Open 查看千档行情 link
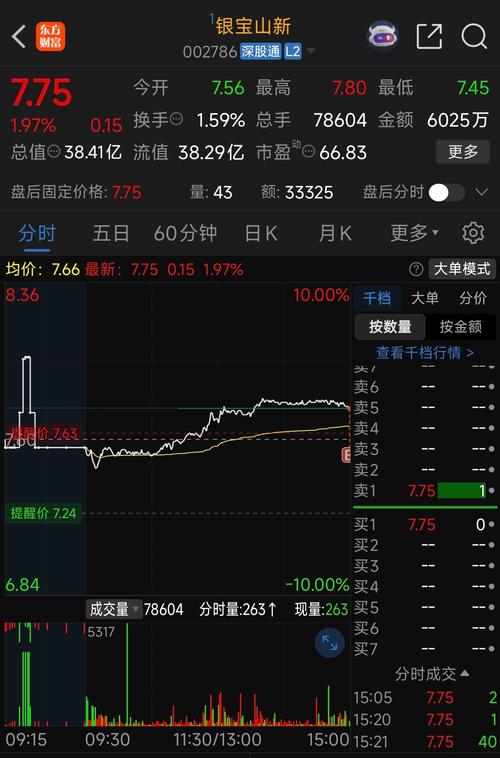The image size is (500, 758). click(x=425, y=353)
